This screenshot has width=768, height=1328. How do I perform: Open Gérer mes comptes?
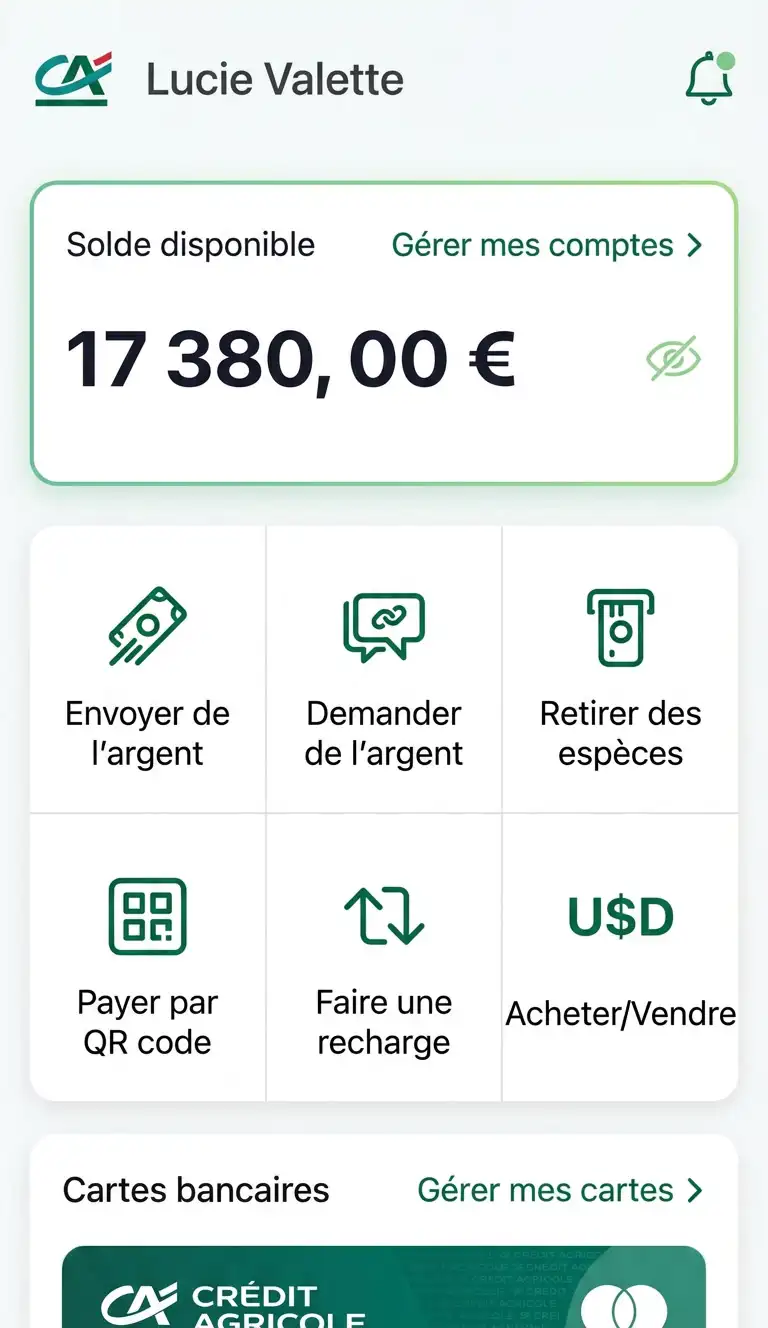coord(547,245)
